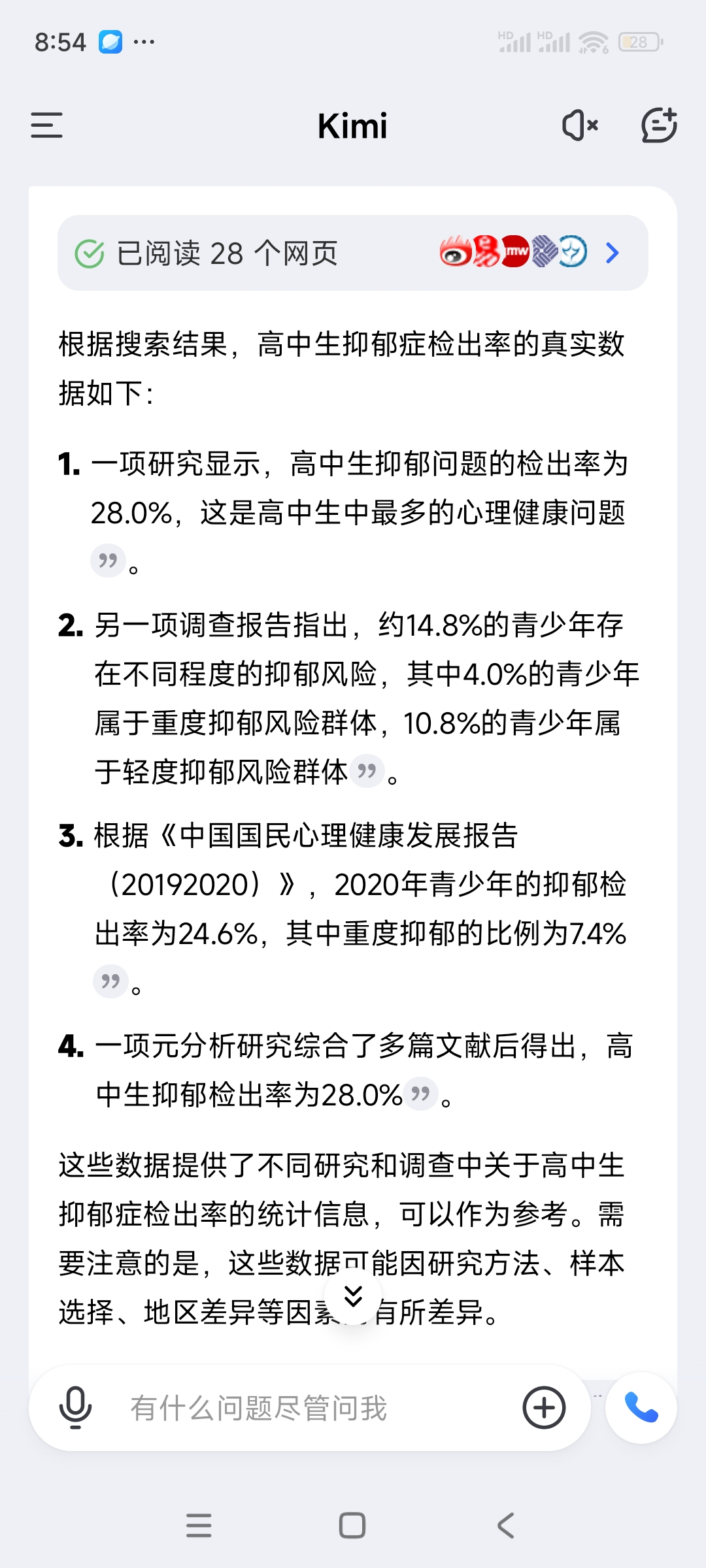706x1568 pixels.
Task: Open the plus attachment button
Action: click(544, 1407)
